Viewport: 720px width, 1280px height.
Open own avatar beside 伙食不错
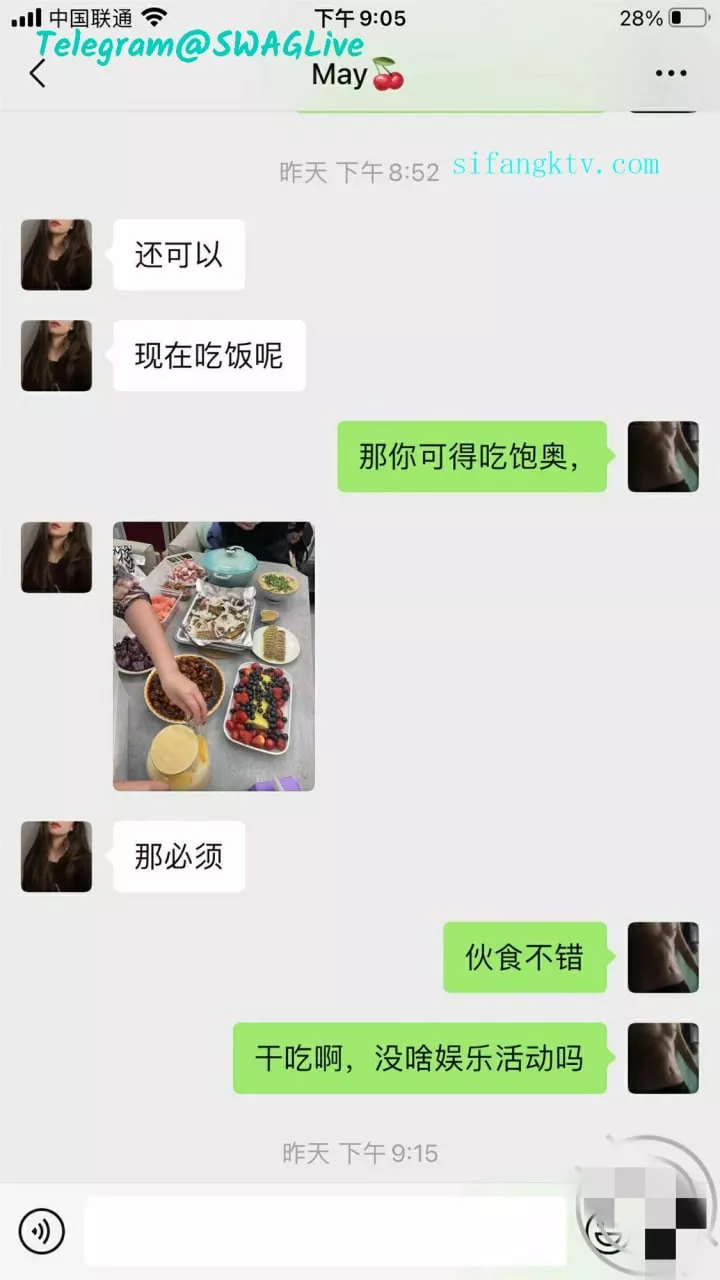662,957
